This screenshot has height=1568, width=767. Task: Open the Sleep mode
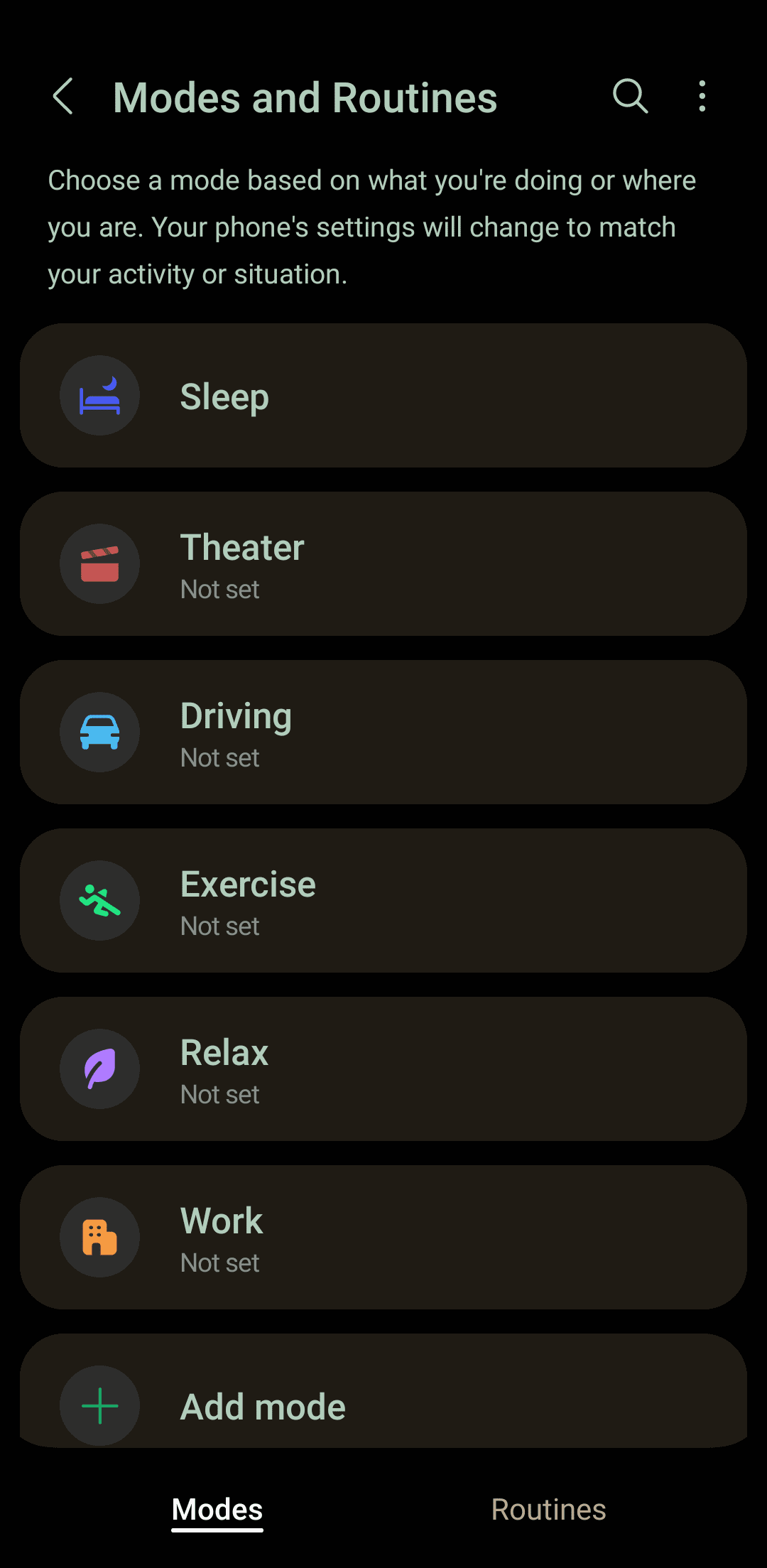[383, 396]
